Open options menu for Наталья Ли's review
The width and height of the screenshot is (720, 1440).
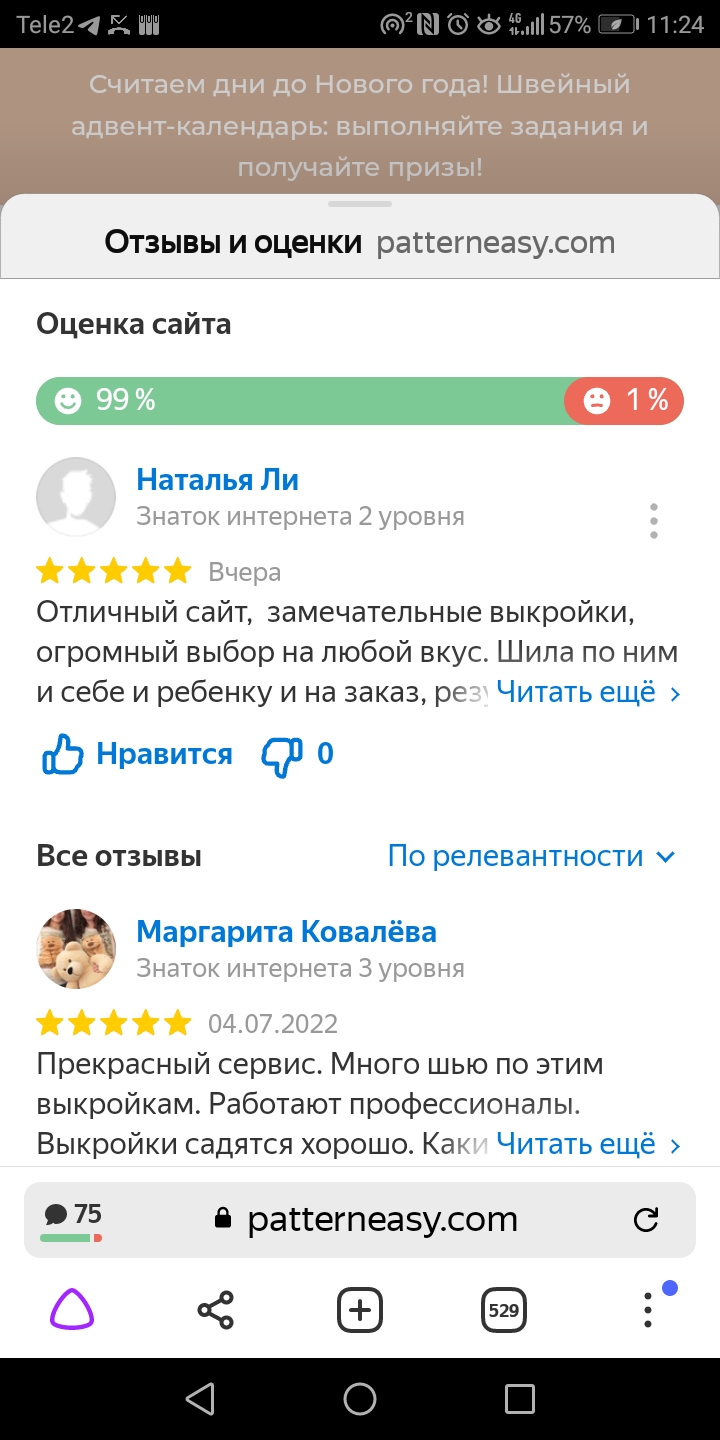653,521
